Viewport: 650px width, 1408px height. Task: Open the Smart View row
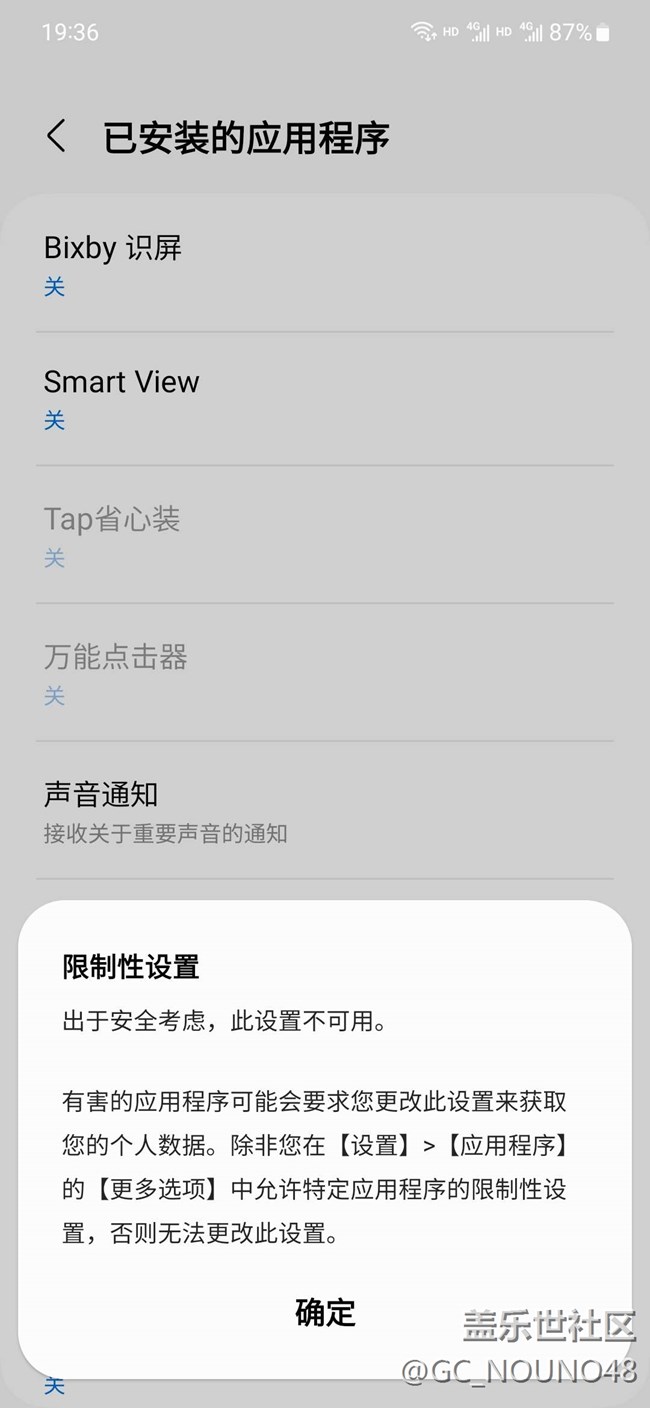(x=325, y=399)
